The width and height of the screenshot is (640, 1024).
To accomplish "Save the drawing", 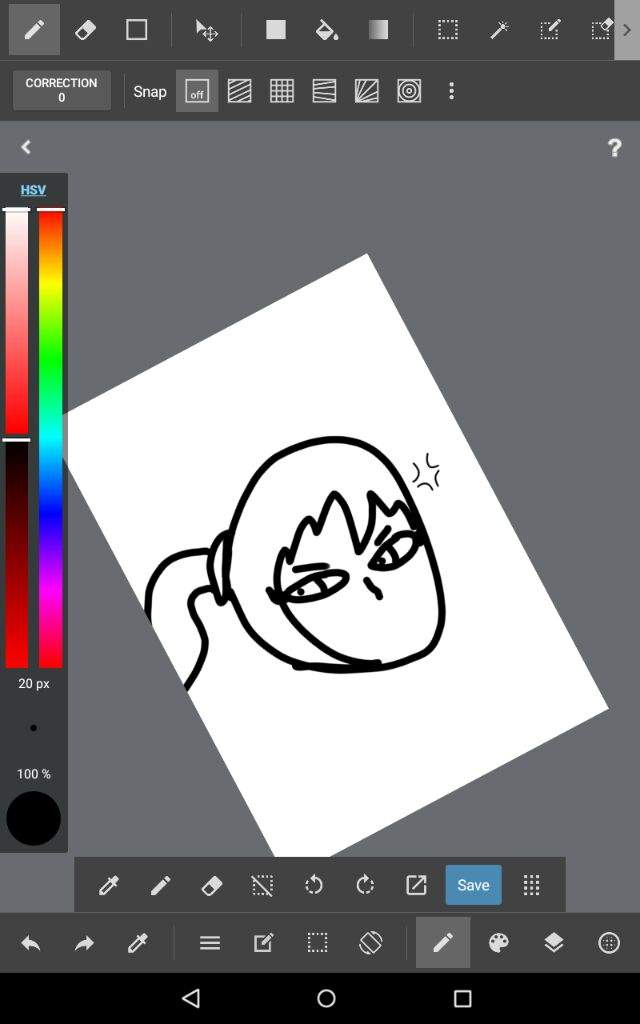I will click(x=473, y=885).
